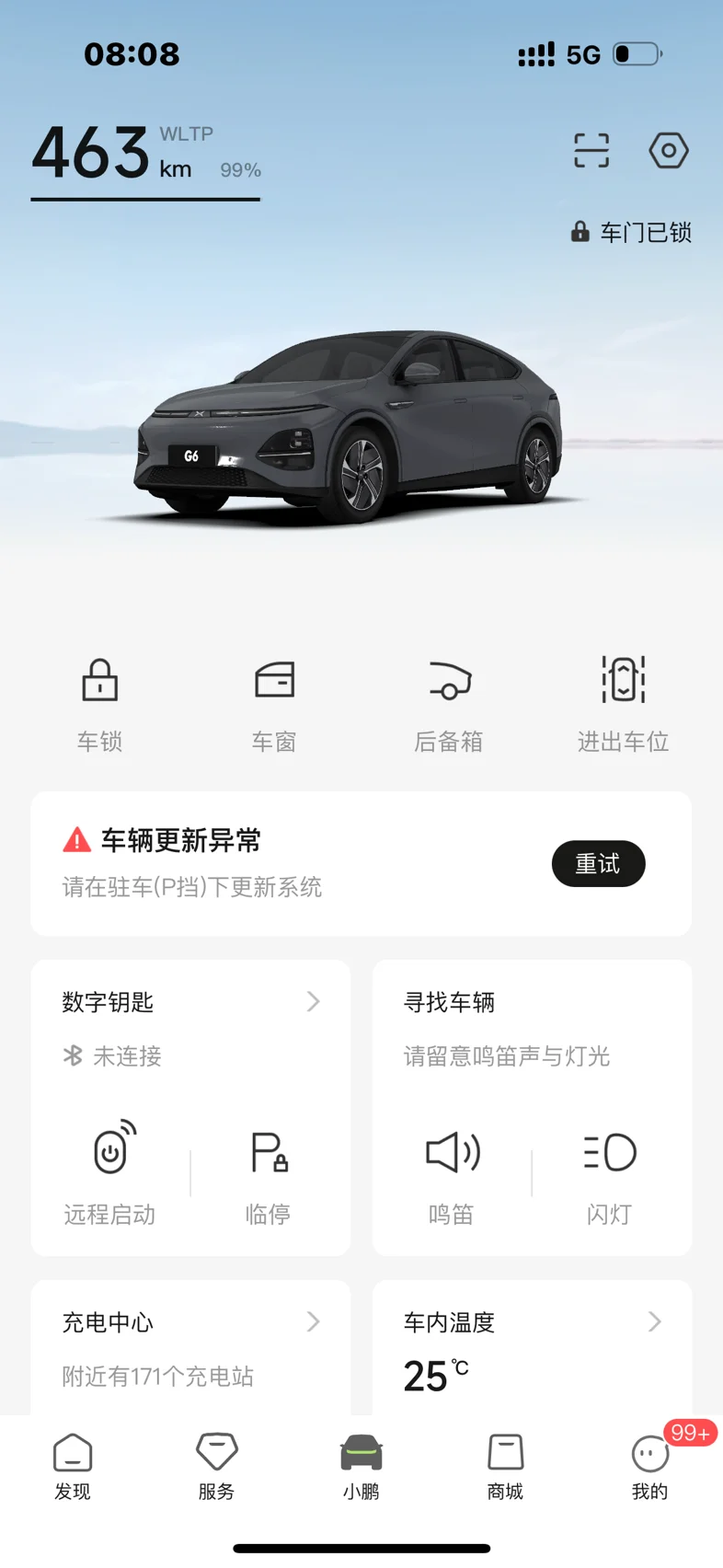Image resolution: width=723 pixels, height=1568 pixels.
Task: Open the 我的 tab
Action: pos(650,1467)
